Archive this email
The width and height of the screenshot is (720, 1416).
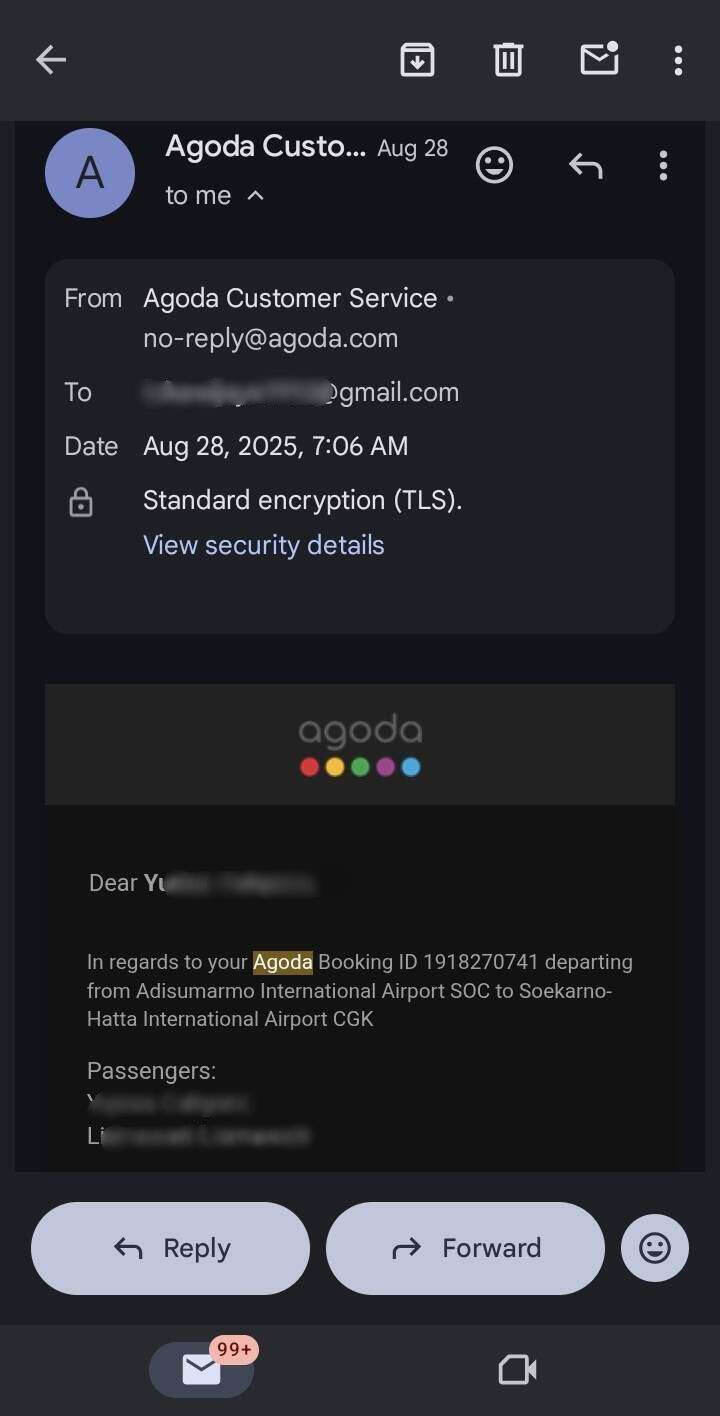click(417, 60)
